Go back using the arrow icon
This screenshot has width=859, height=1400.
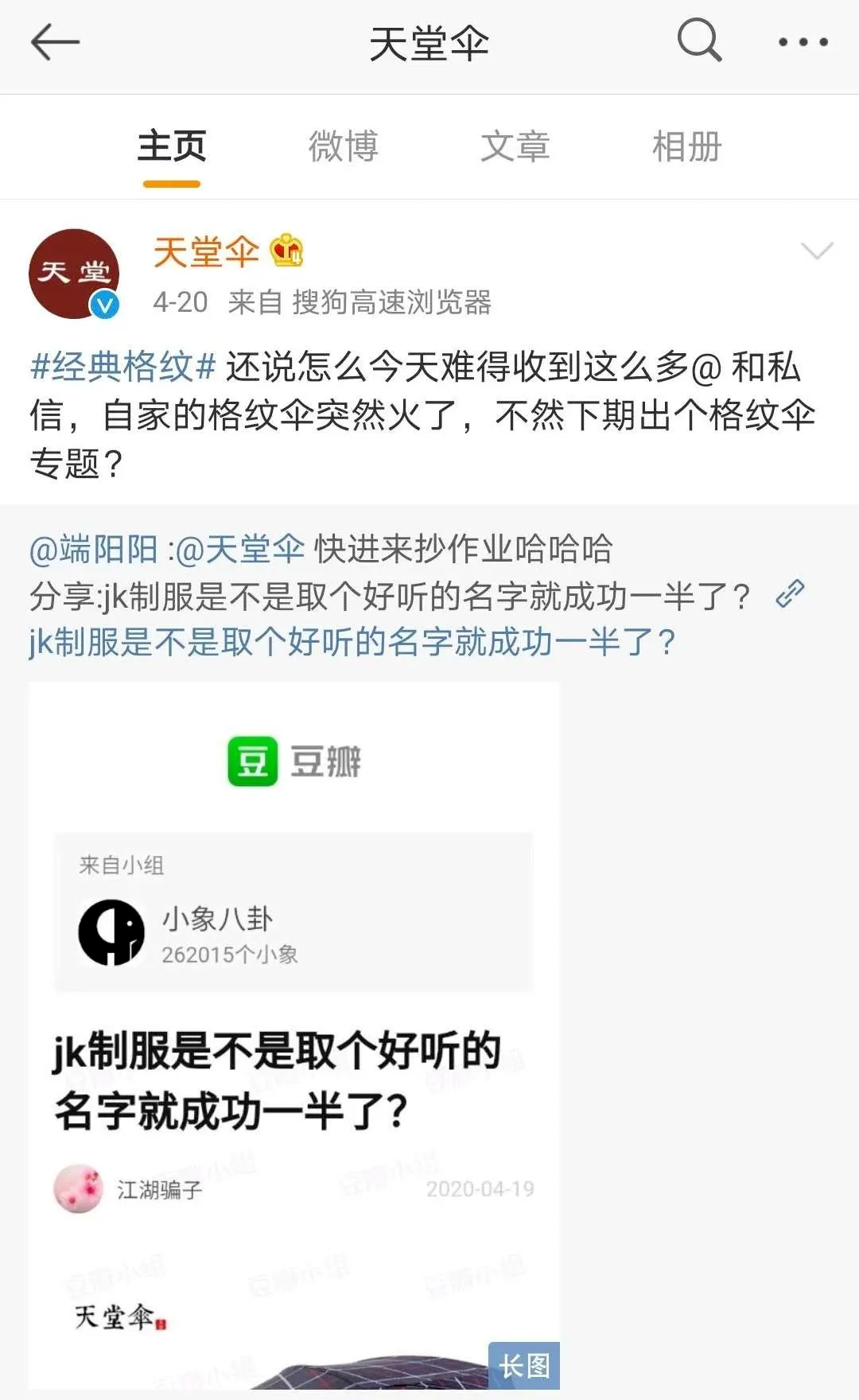click(x=54, y=42)
